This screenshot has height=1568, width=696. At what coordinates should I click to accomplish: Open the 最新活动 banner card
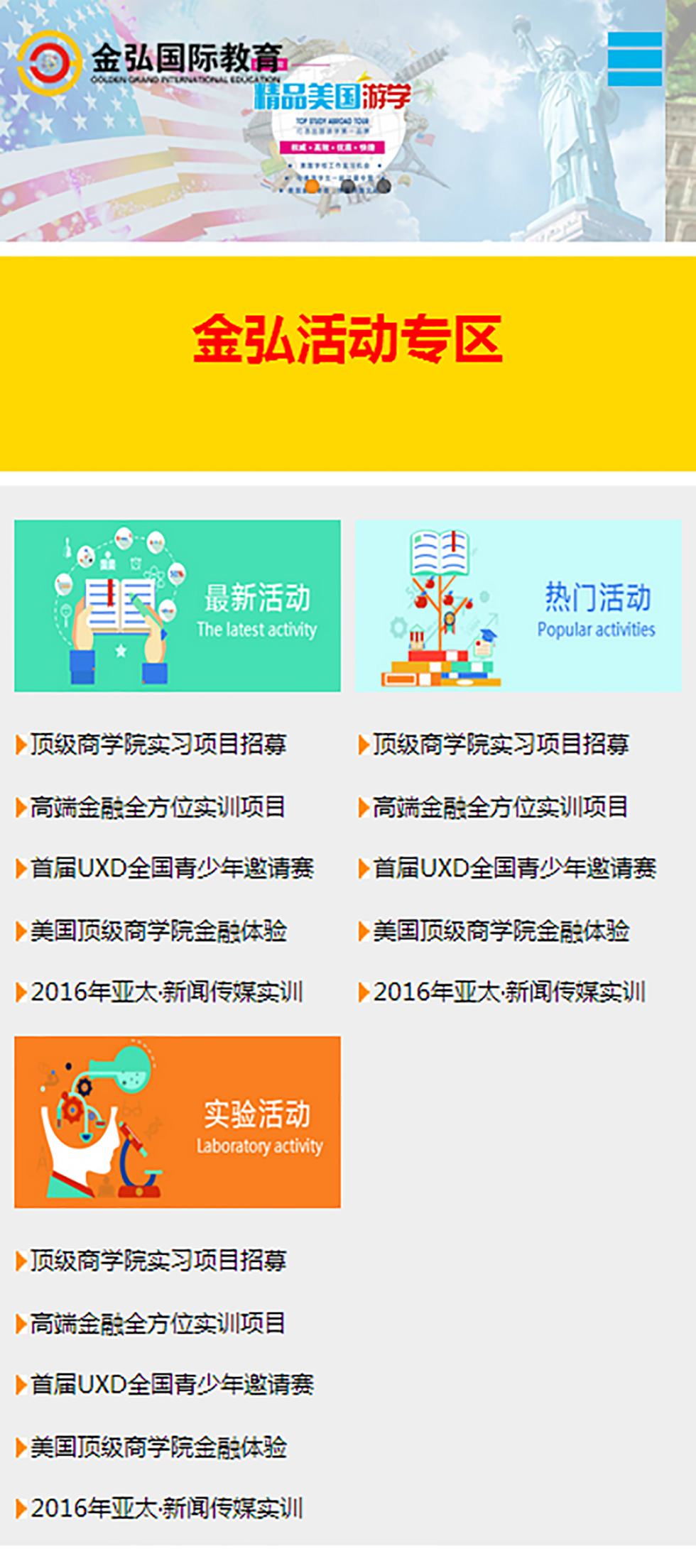(x=177, y=605)
